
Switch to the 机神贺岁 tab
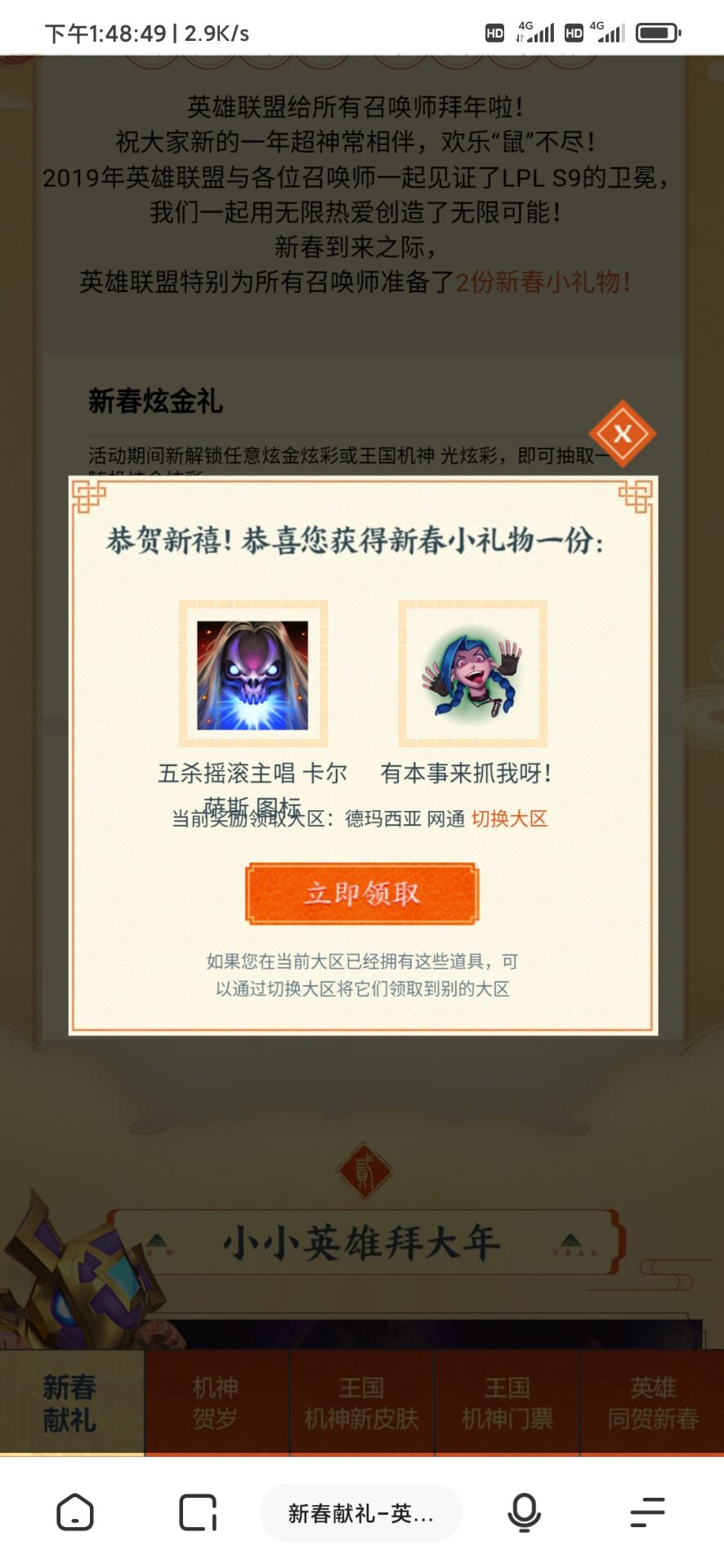(x=217, y=1401)
